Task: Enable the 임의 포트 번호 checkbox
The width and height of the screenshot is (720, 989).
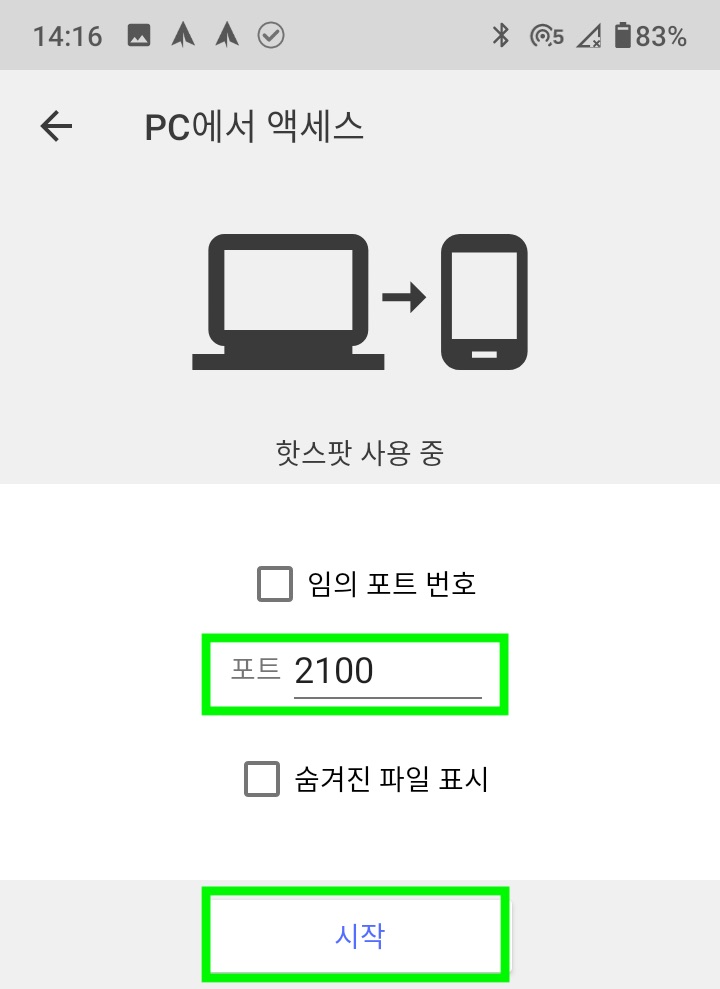Action: 275,583
